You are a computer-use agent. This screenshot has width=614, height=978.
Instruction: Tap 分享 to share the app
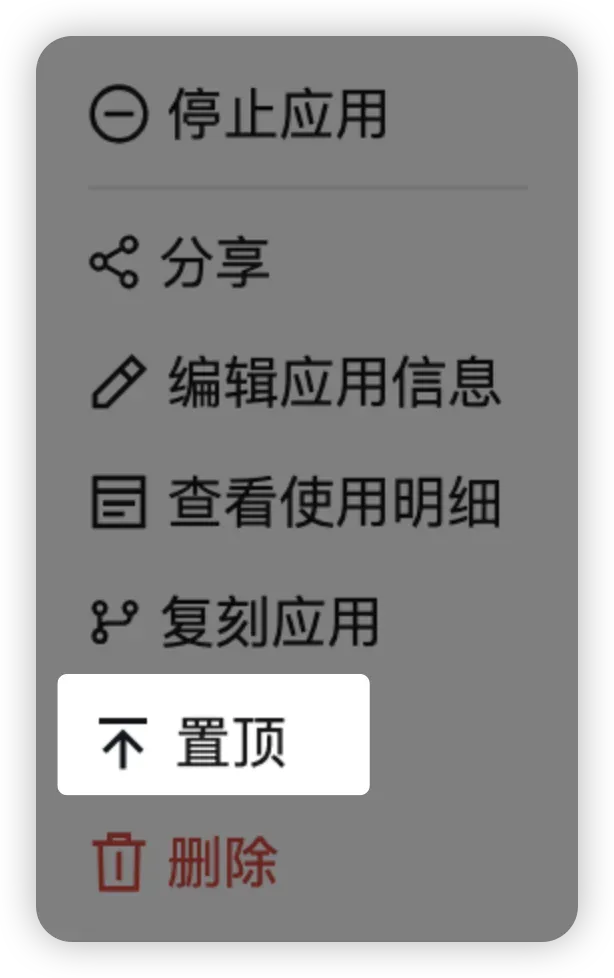click(x=182, y=264)
